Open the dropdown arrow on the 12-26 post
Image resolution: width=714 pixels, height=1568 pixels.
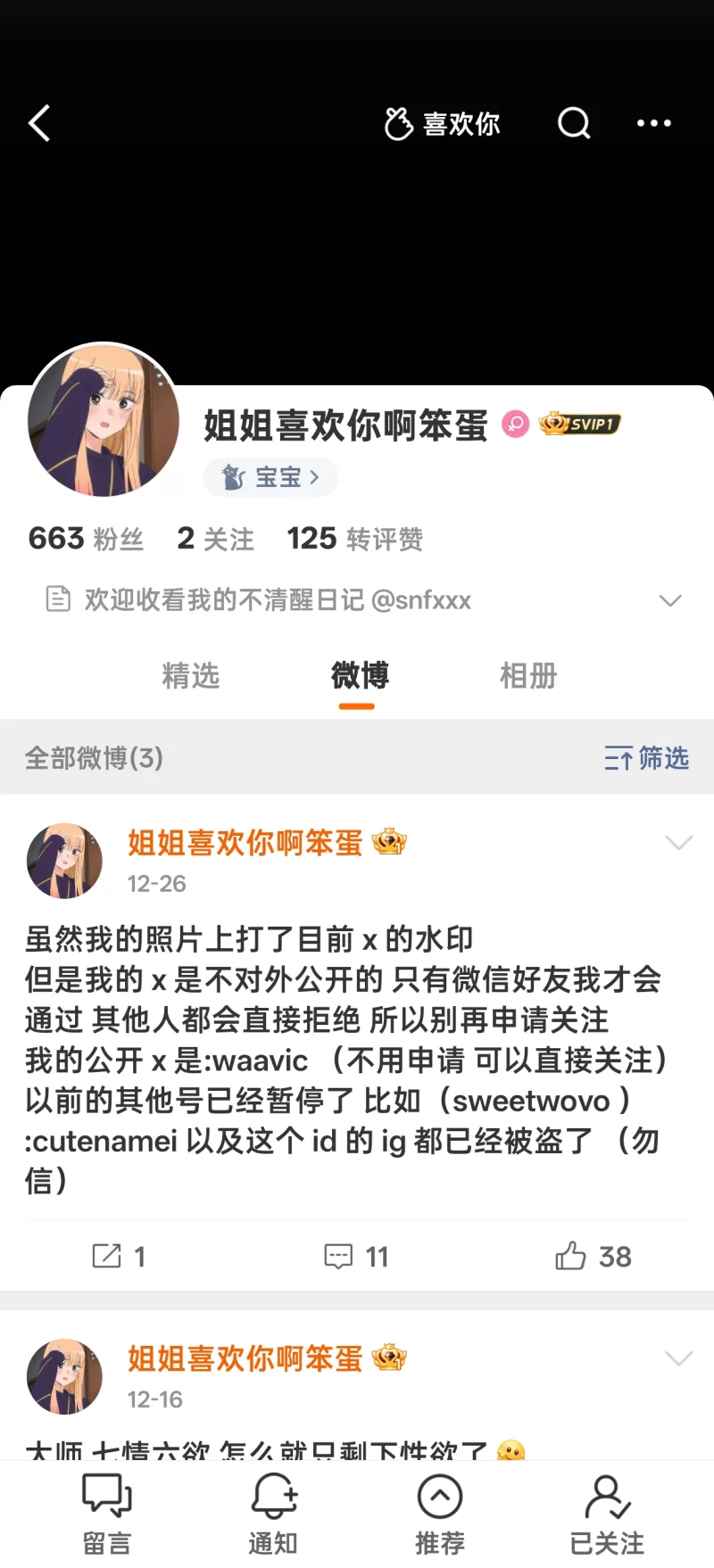678,843
